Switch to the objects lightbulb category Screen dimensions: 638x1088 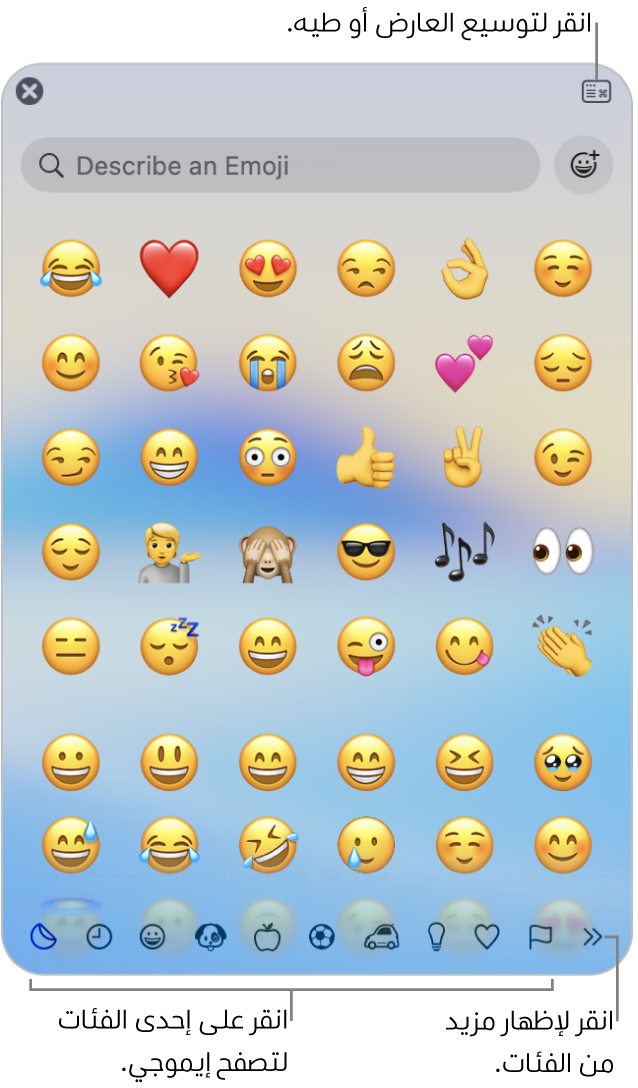tap(436, 937)
